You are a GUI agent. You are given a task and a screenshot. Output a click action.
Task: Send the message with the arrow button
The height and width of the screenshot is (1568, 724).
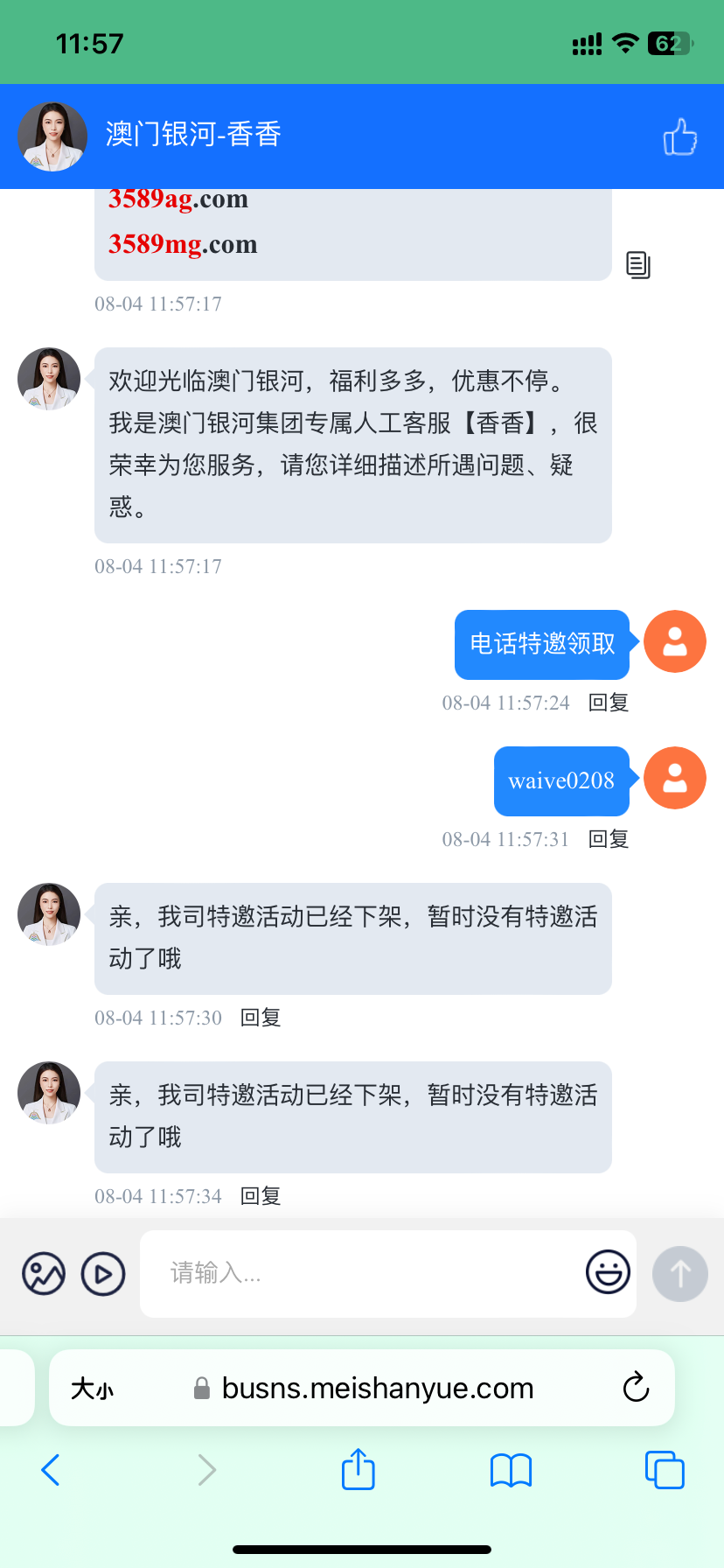point(679,1274)
